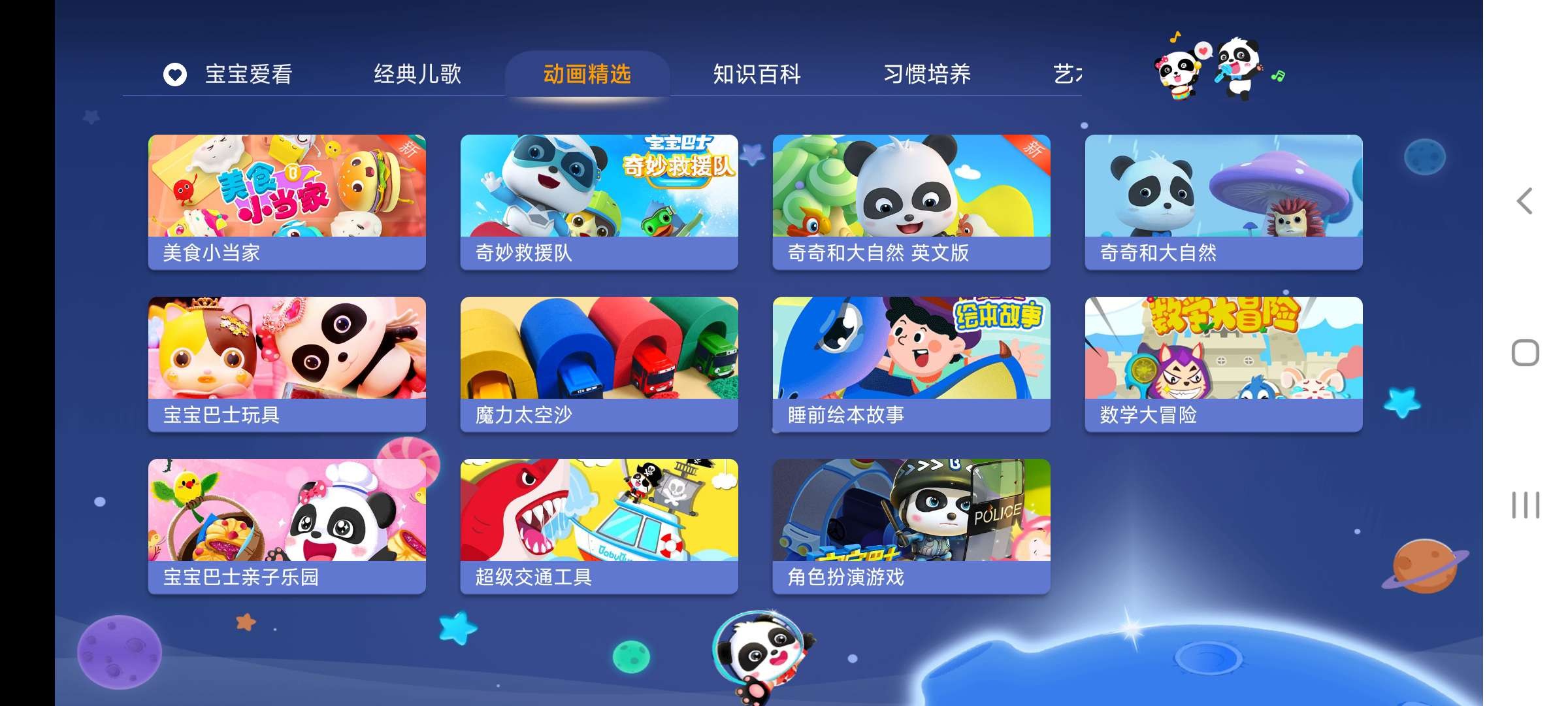Tap the system home button
Viewport: 1568px width, 706px height.
click(1525, 353)
